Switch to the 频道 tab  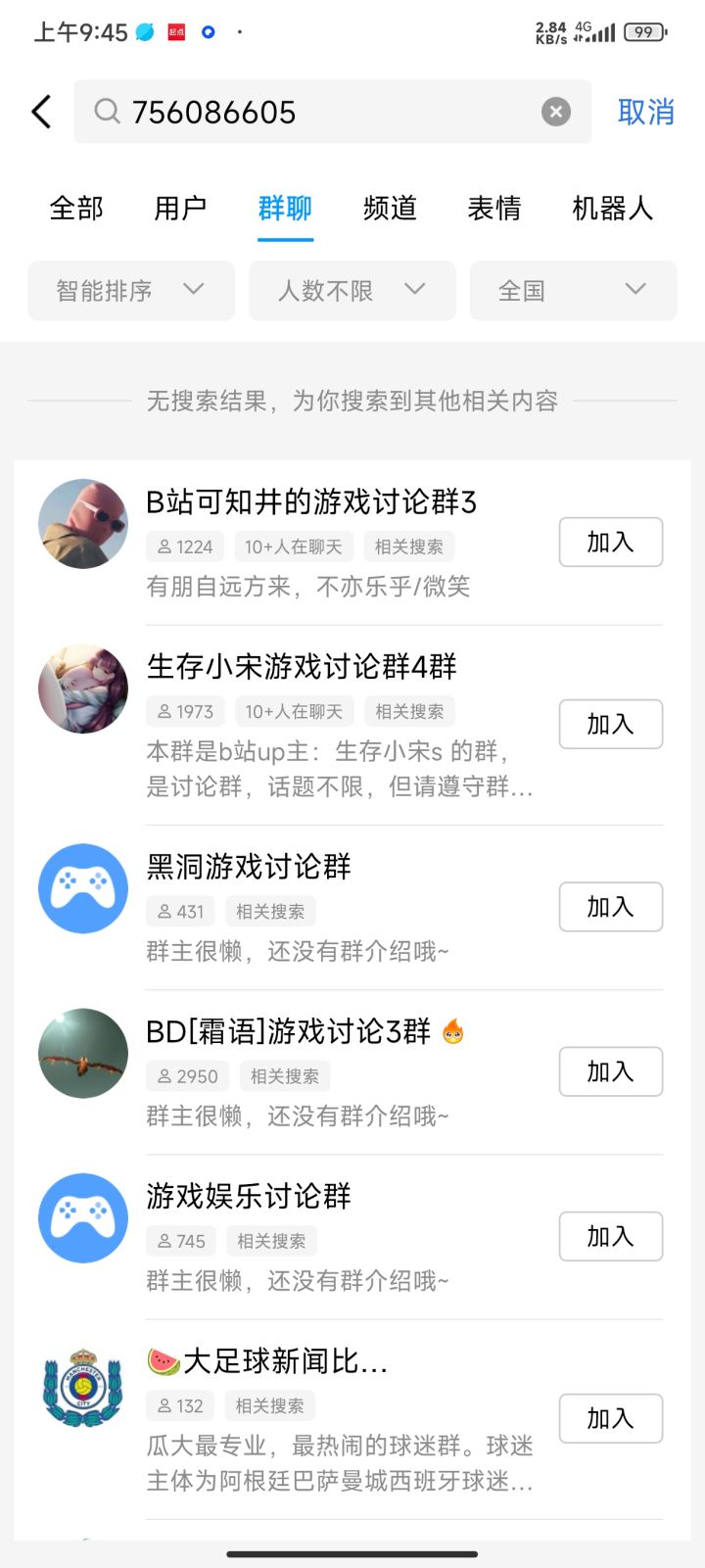pyautogui.click(x=390, y=208)
